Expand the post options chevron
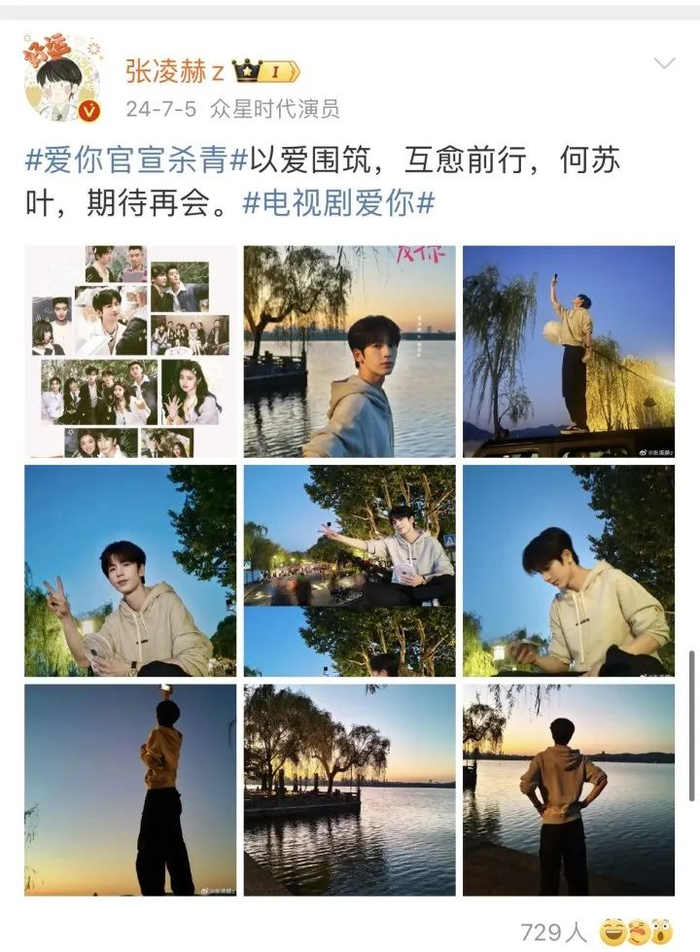This screenshot has width=700, height=952. point(664,64)
